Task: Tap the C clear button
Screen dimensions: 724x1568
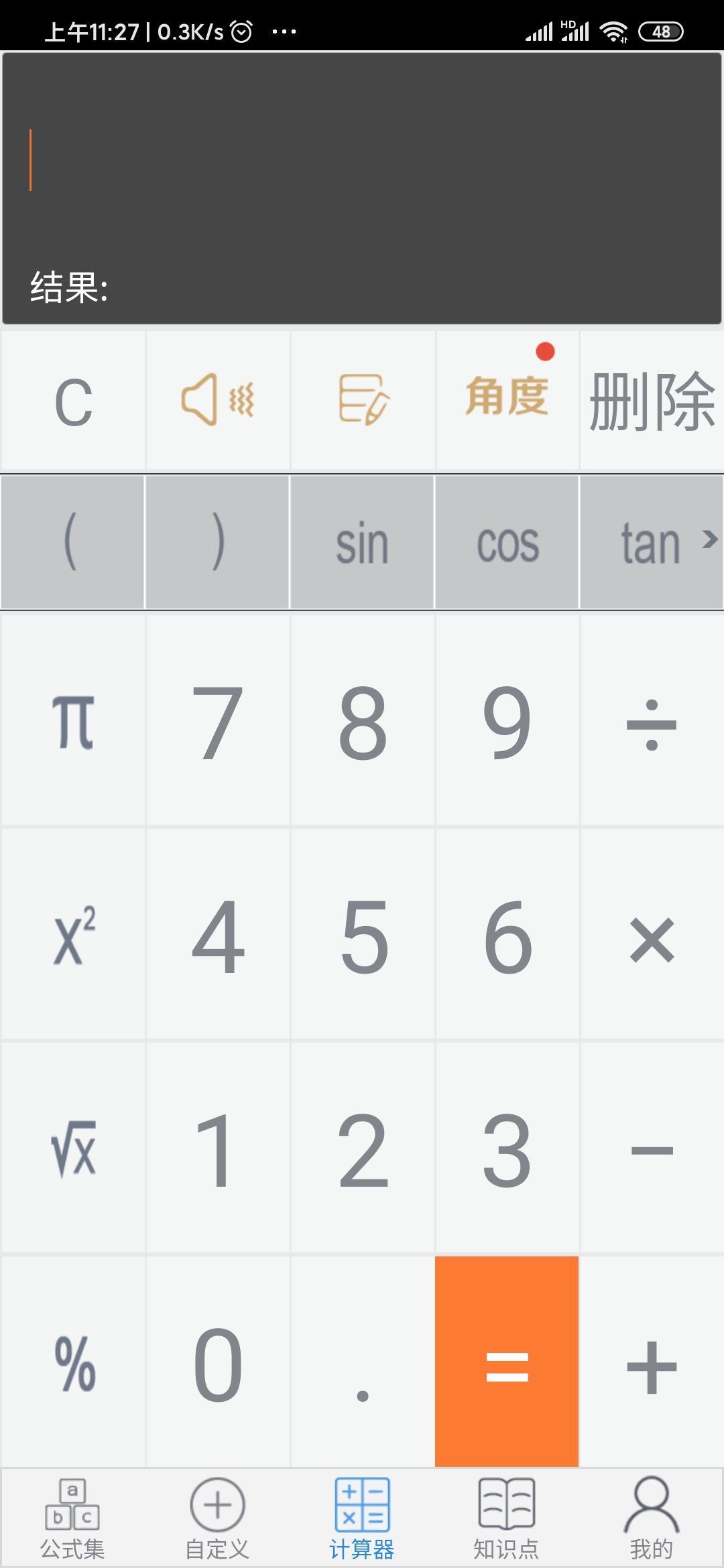Action: pyautogui.click(x=73, y=401)
